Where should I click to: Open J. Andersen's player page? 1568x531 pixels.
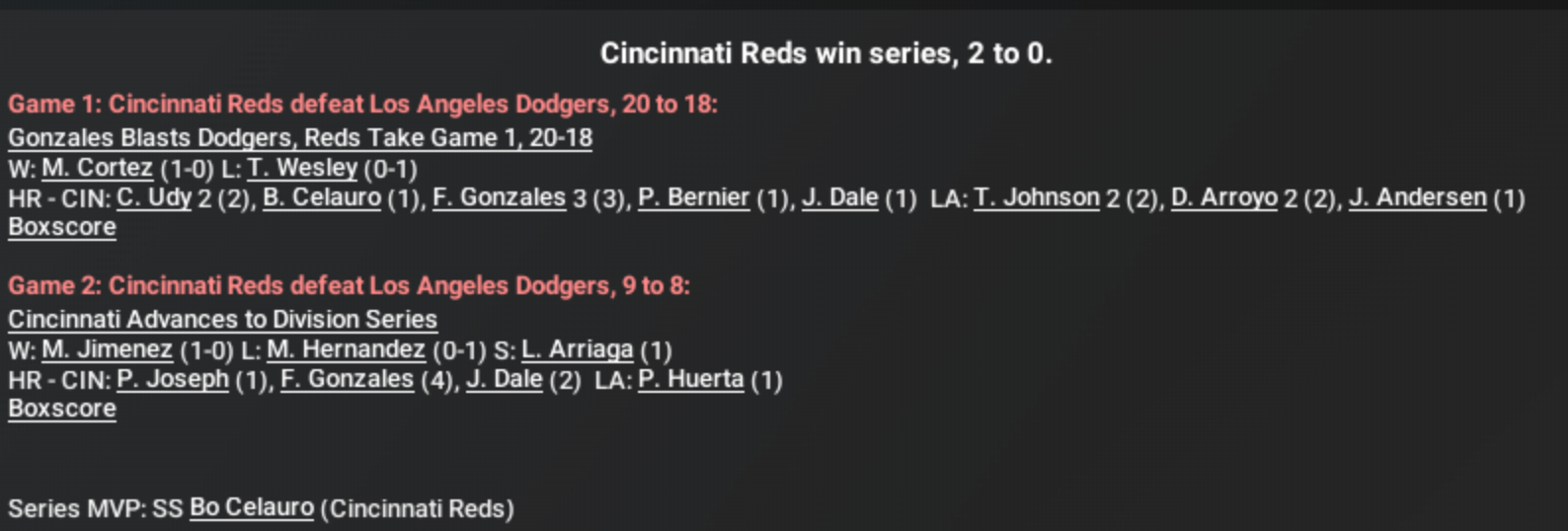point(1417,198)
